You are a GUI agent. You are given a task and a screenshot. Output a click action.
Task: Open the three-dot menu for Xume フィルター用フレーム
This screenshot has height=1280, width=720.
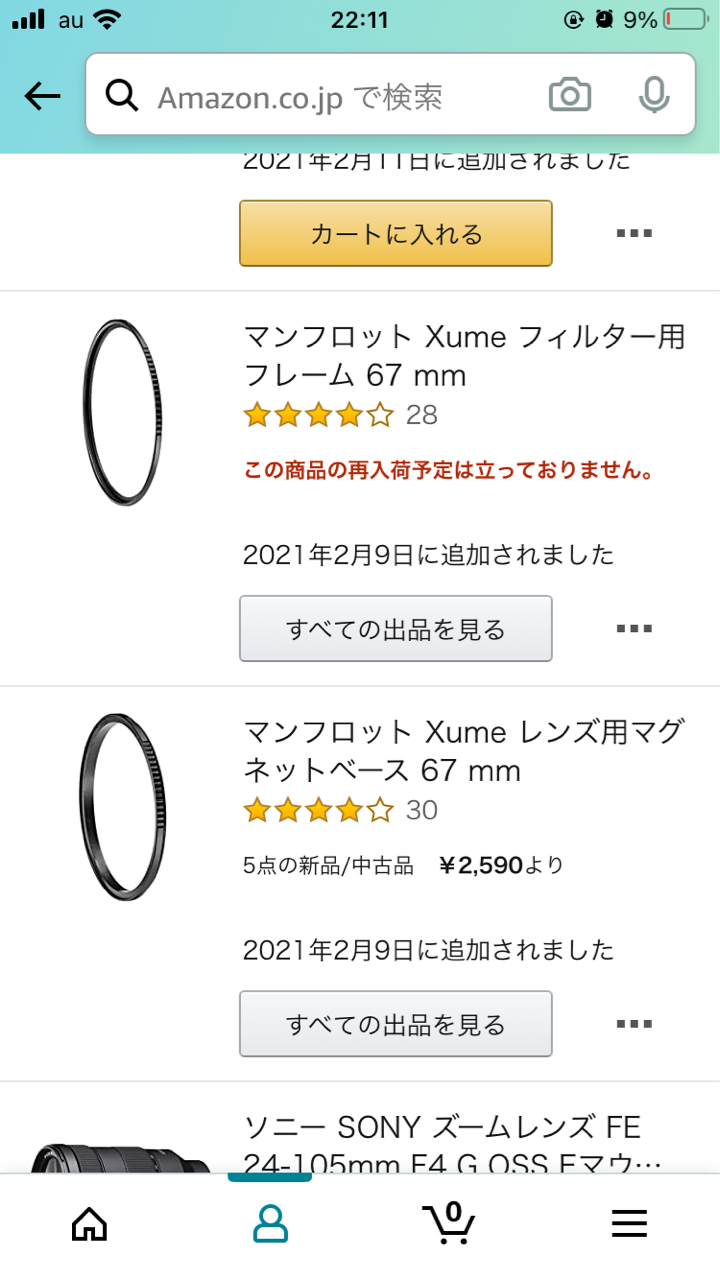click(634, 629)
